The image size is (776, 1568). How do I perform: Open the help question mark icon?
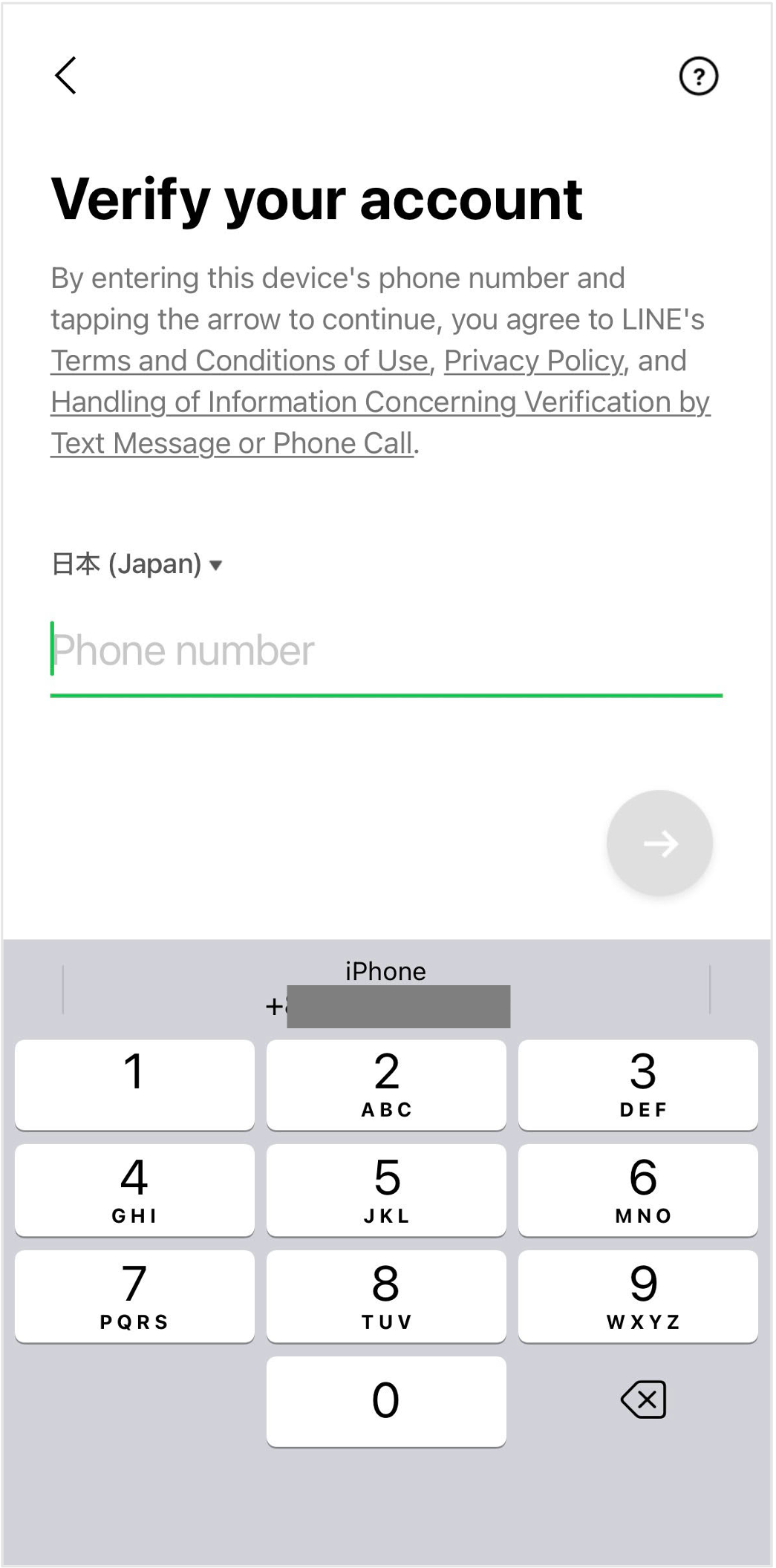coord(698,76)
